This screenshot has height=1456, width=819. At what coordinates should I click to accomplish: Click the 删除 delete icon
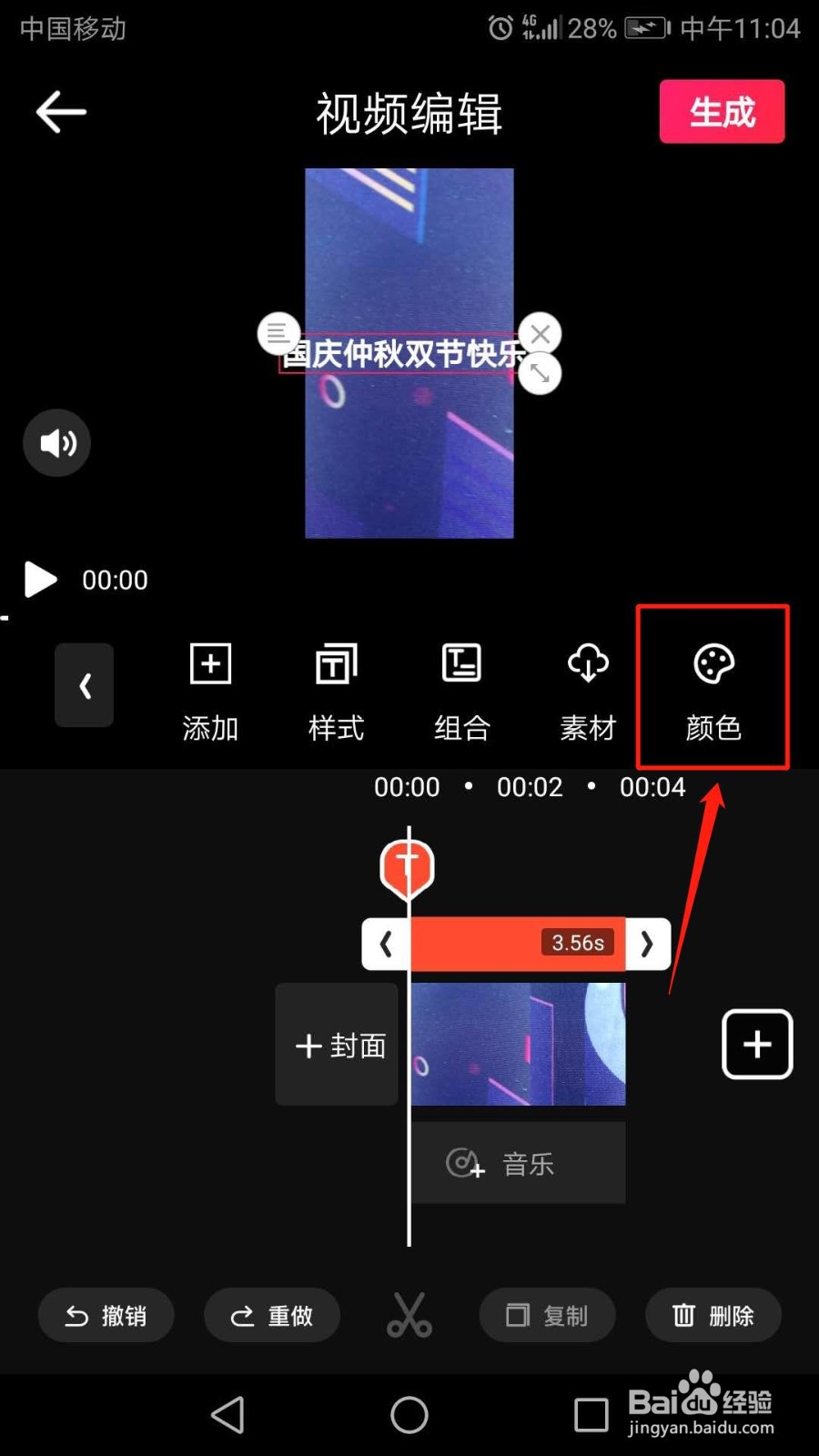pos(713,1315)
